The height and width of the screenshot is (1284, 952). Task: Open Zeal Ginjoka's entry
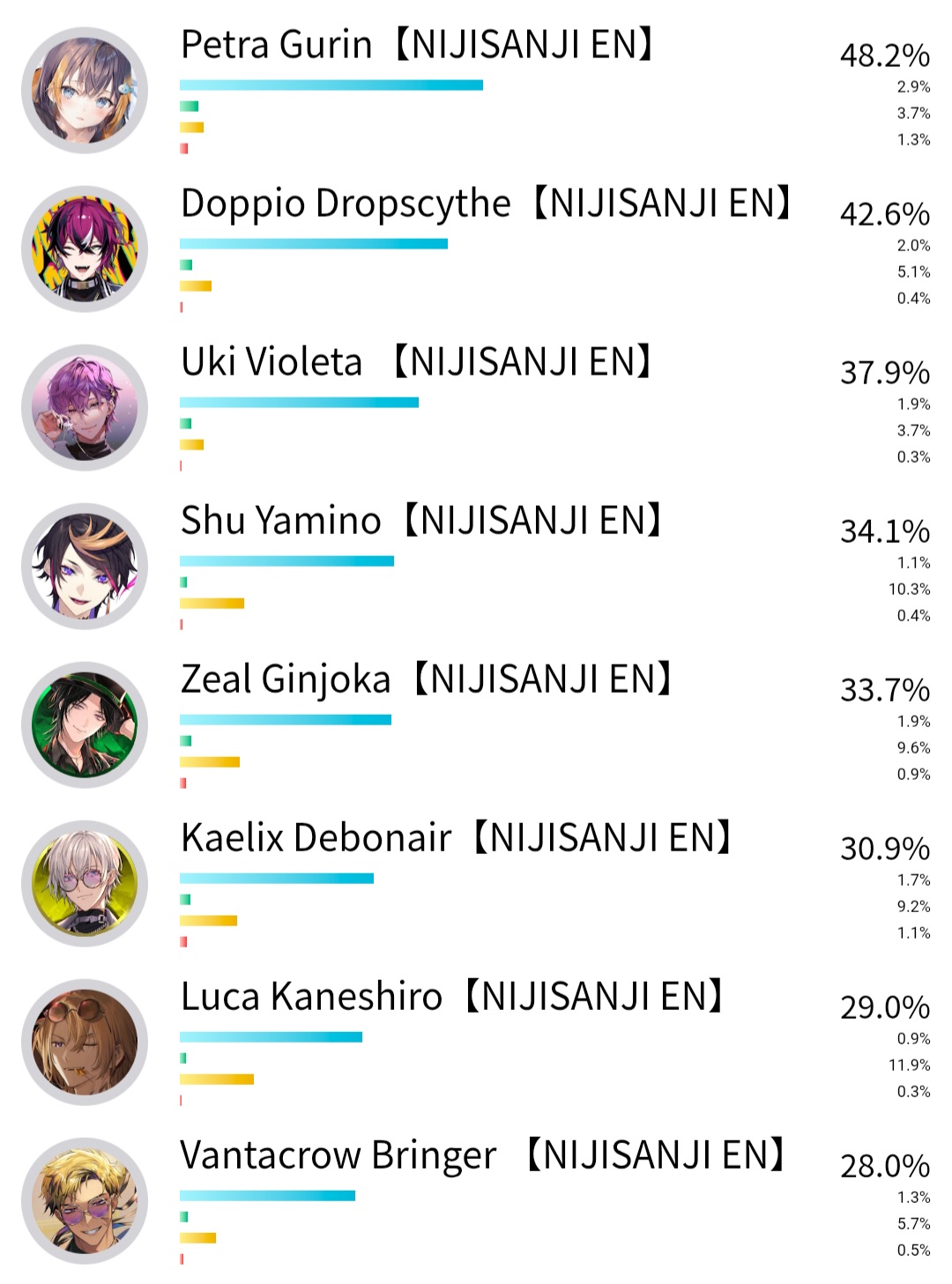pos(476,724)
